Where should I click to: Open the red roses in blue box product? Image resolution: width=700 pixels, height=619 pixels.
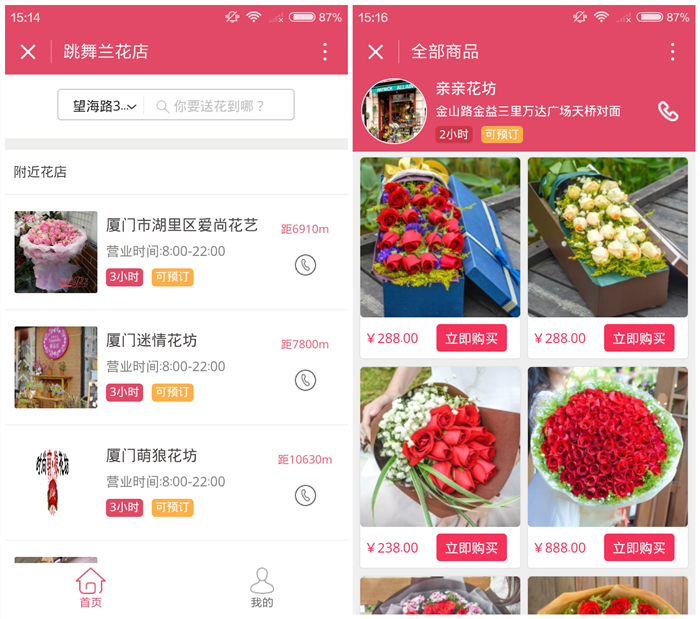[440, 237]
